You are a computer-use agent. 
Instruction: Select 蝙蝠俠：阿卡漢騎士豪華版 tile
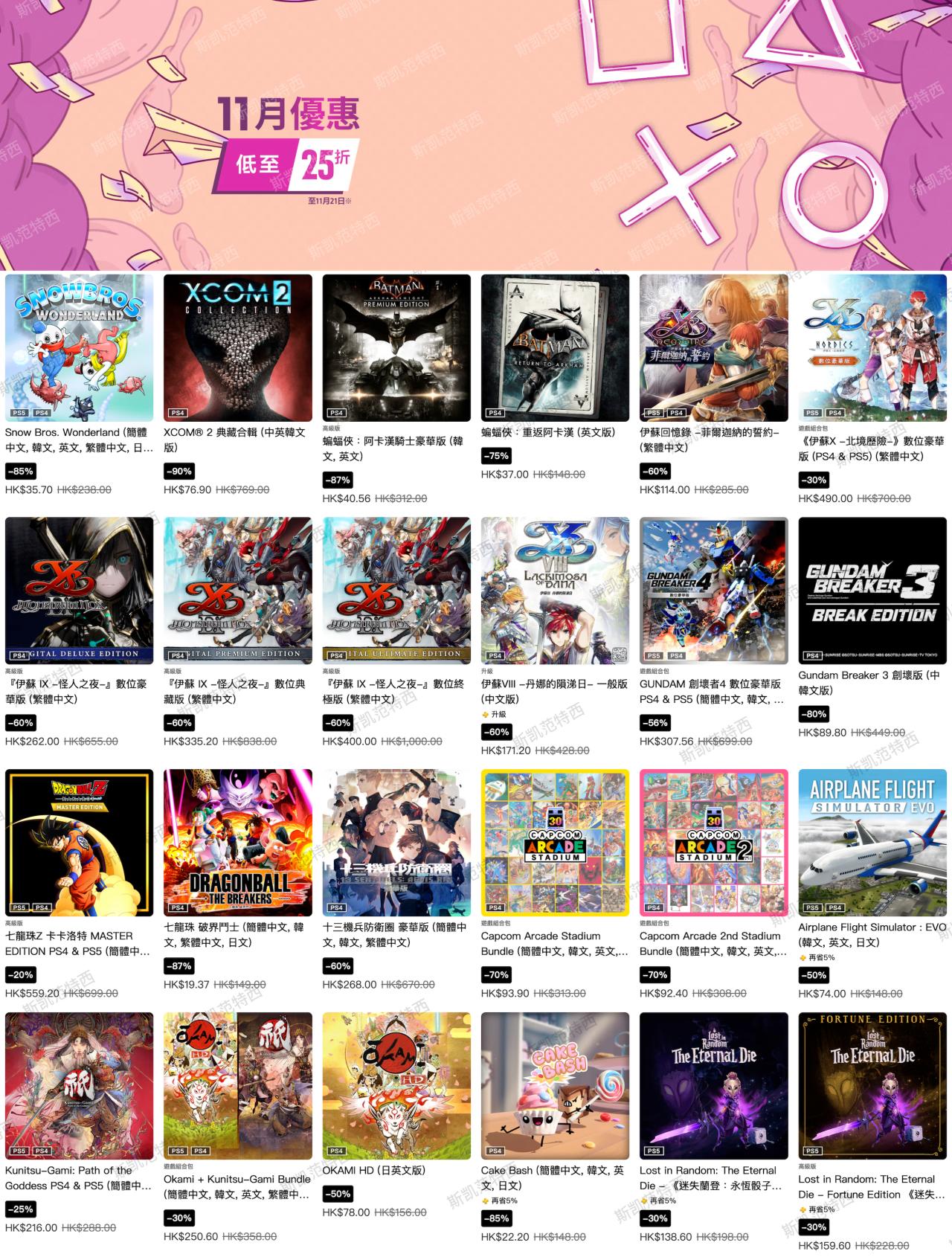[x=396, y=347]
